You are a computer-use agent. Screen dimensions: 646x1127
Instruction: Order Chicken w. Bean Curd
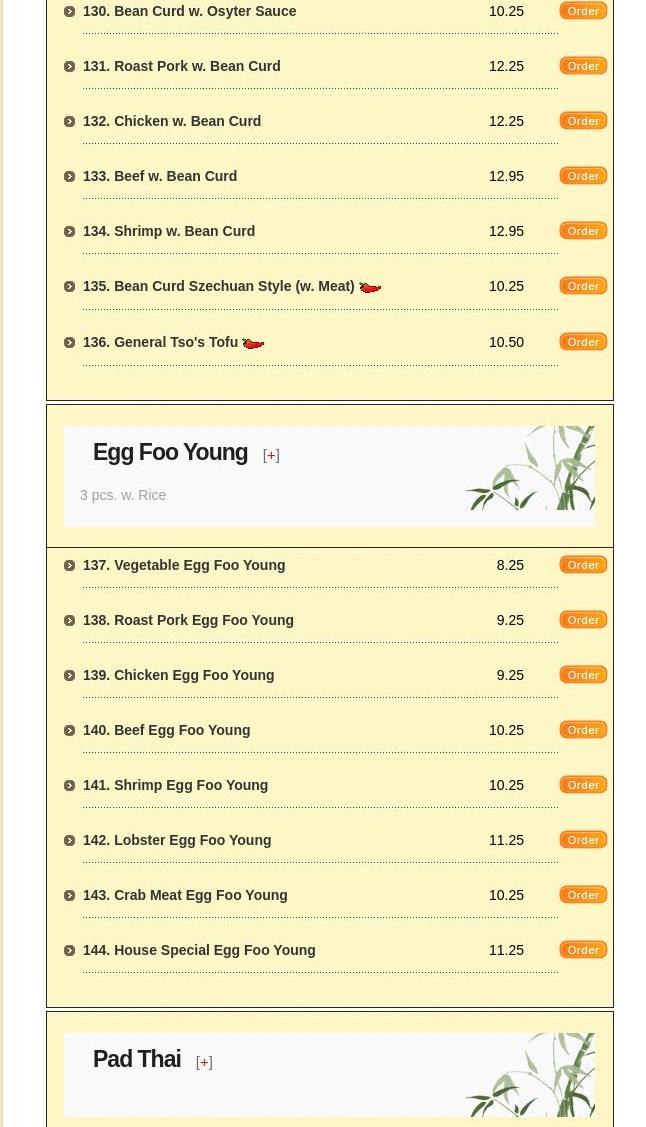coord(583,121)
